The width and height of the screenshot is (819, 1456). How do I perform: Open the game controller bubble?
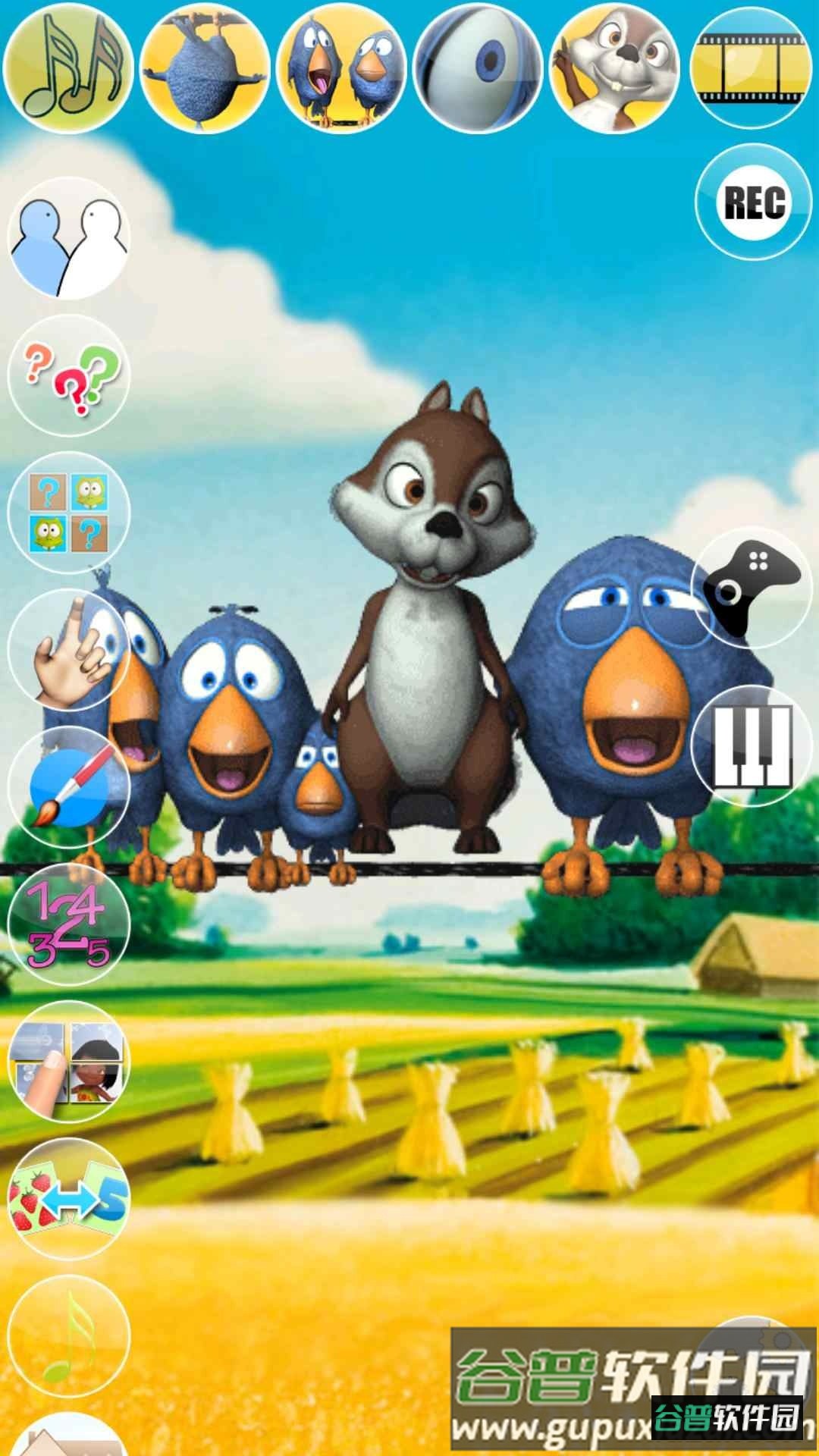(x=752, y=588)
